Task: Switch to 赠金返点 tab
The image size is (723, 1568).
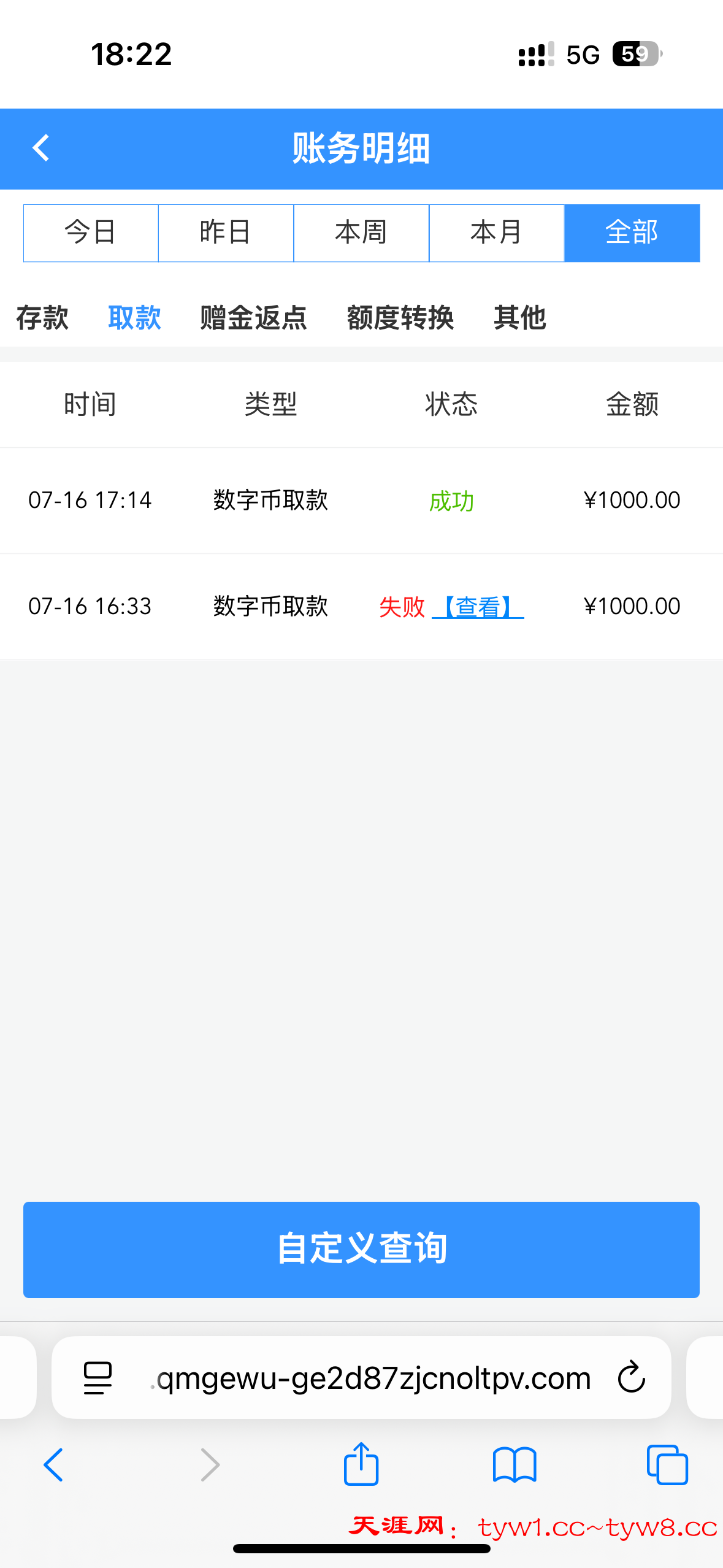Action: click(253, 318)
